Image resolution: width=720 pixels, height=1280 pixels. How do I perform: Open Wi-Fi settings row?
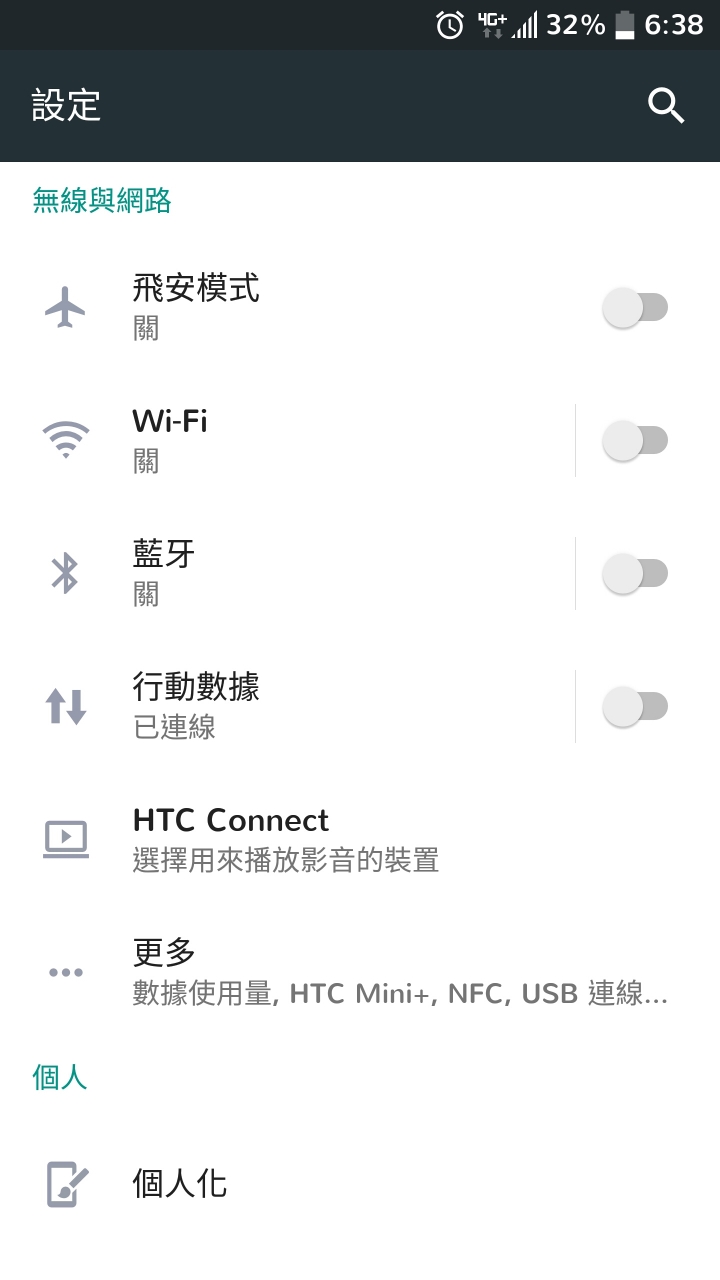tap(288, 440)
